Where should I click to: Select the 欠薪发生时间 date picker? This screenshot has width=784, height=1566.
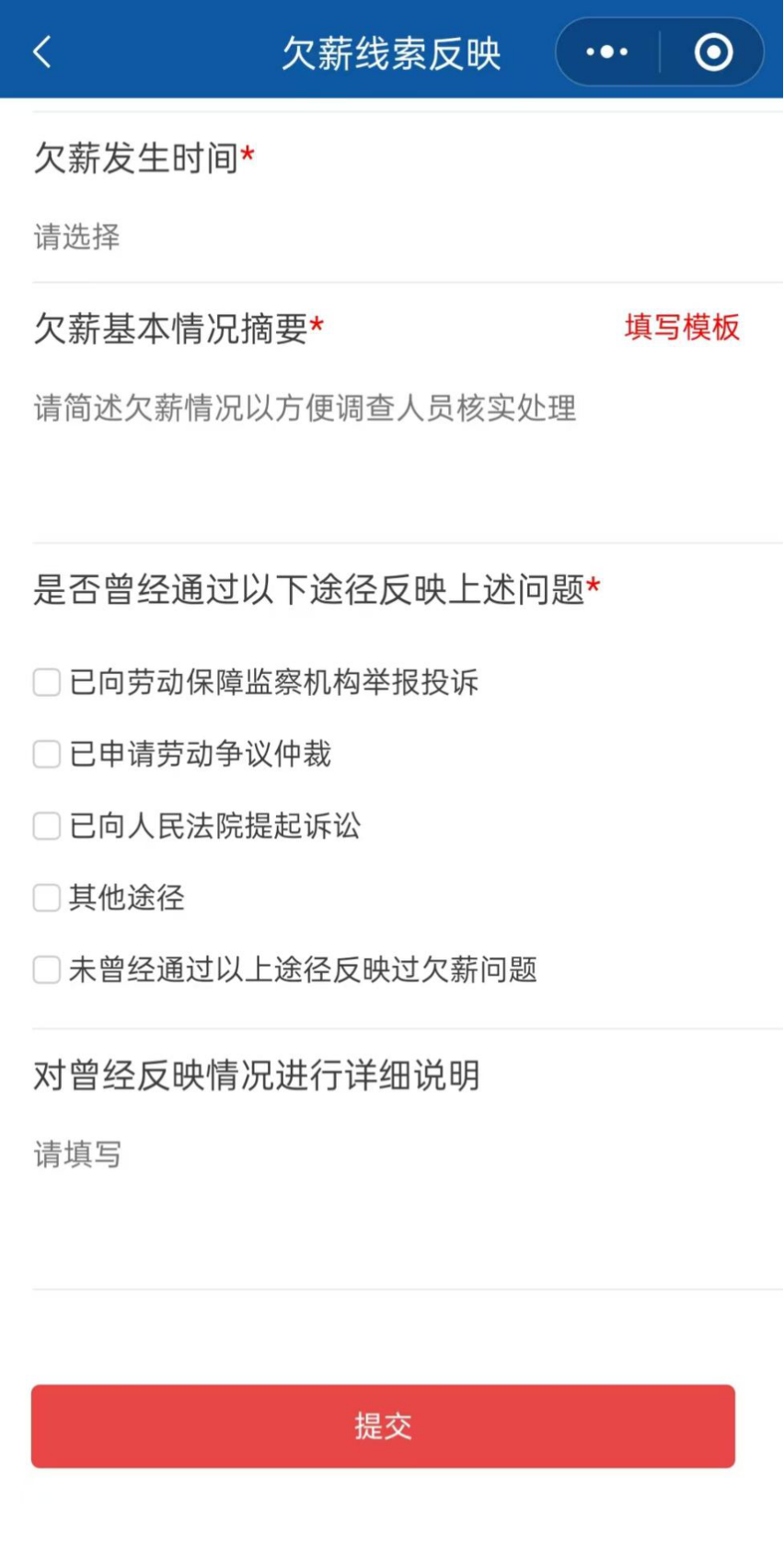point(77,237)
